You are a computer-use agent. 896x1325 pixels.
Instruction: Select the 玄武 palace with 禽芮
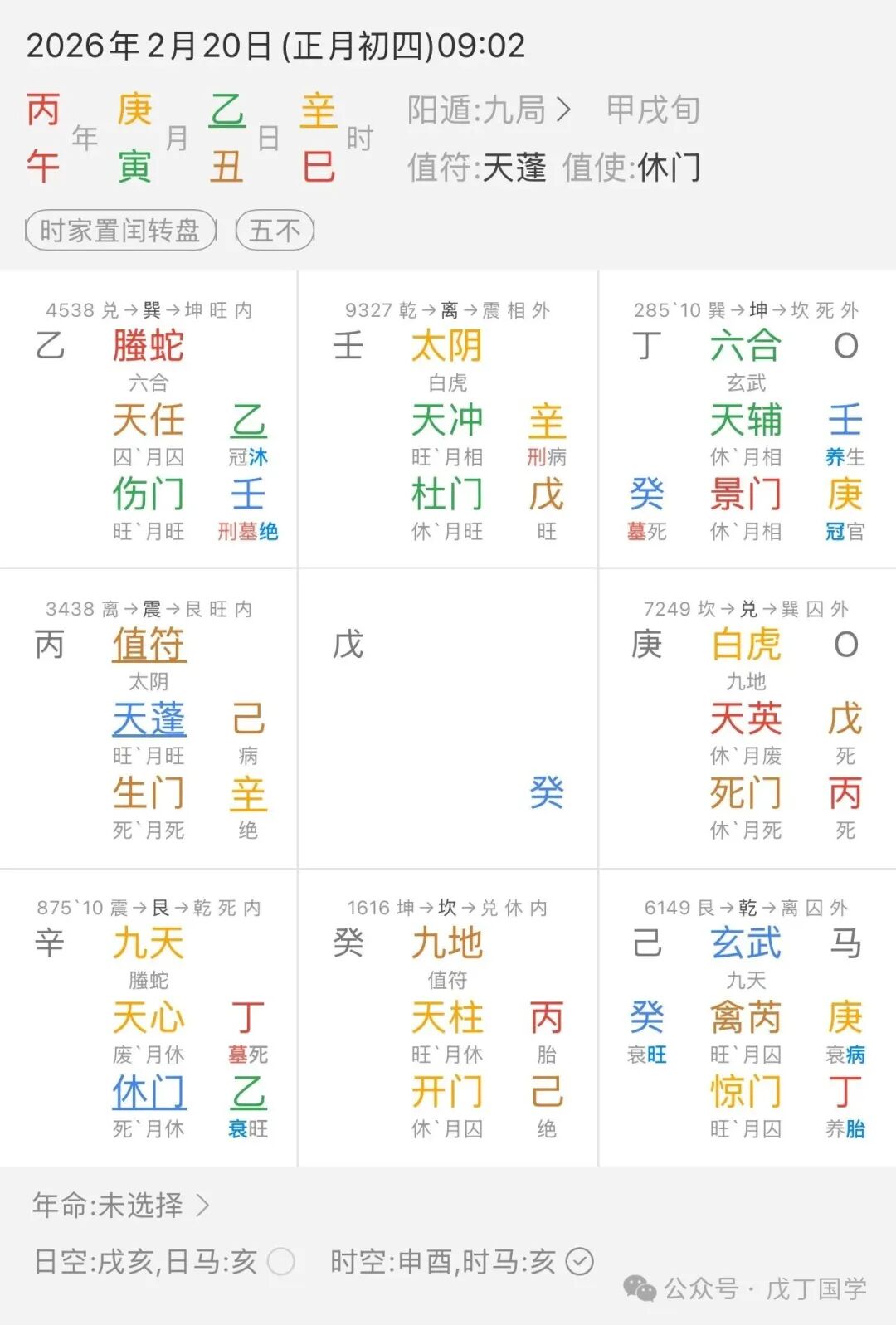pos(746,943)
